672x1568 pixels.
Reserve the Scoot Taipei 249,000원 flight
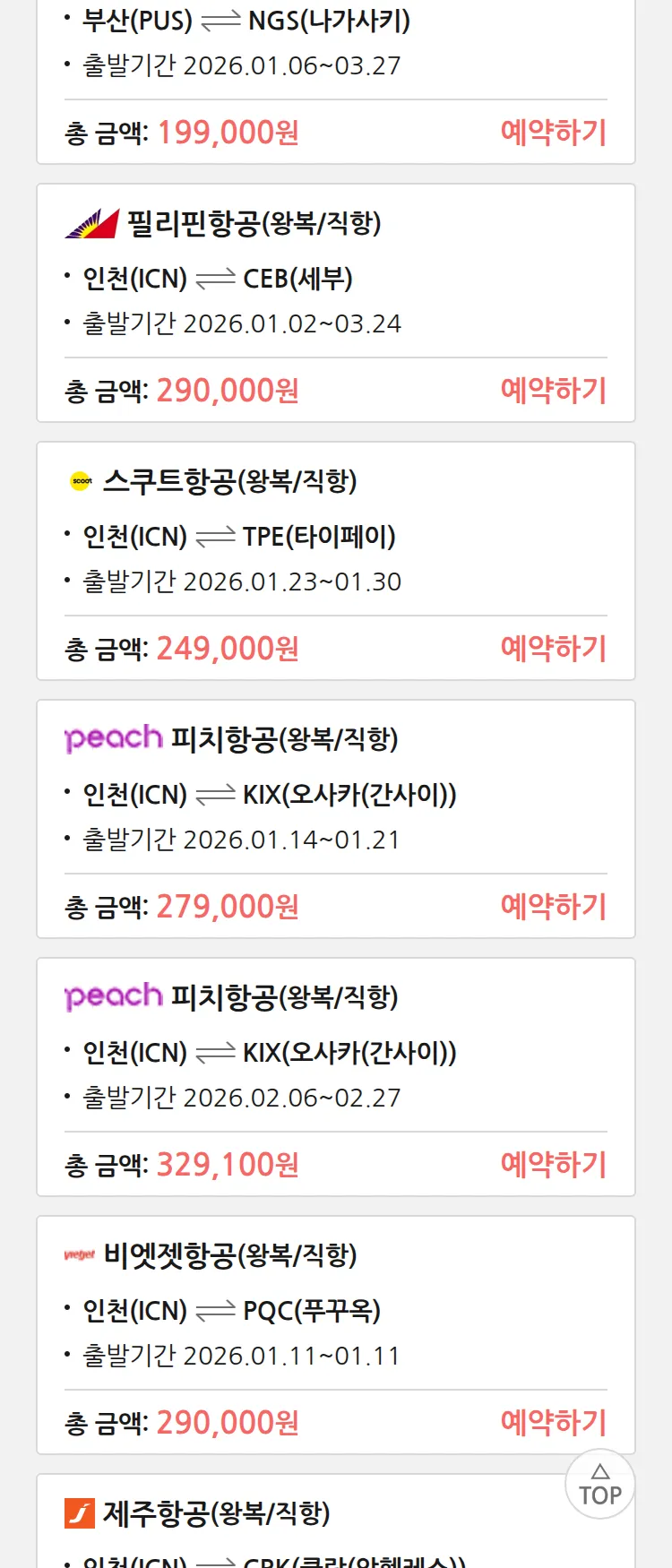[553, 649]
